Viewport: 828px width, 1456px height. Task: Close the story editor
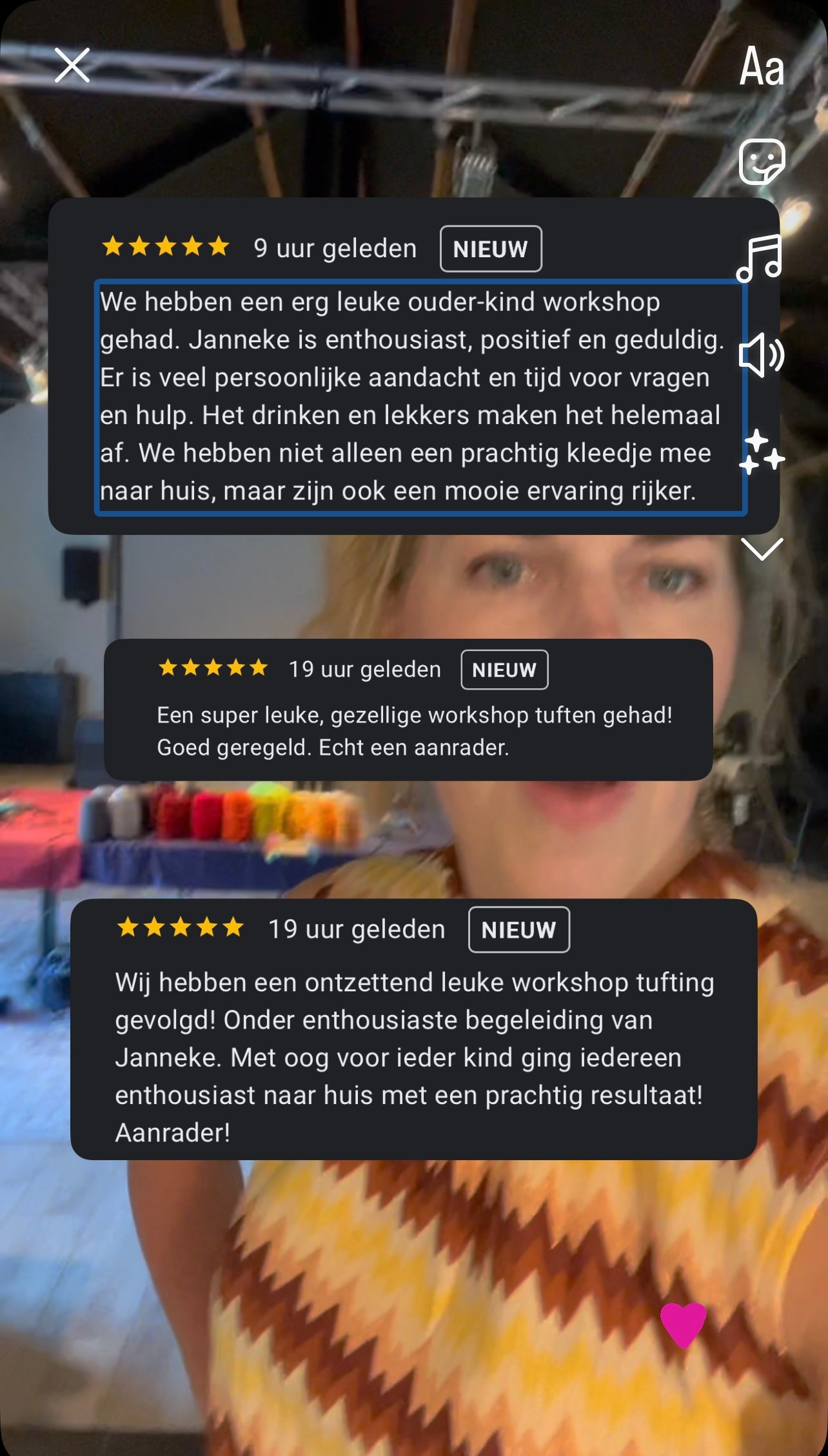click(72, 65)
